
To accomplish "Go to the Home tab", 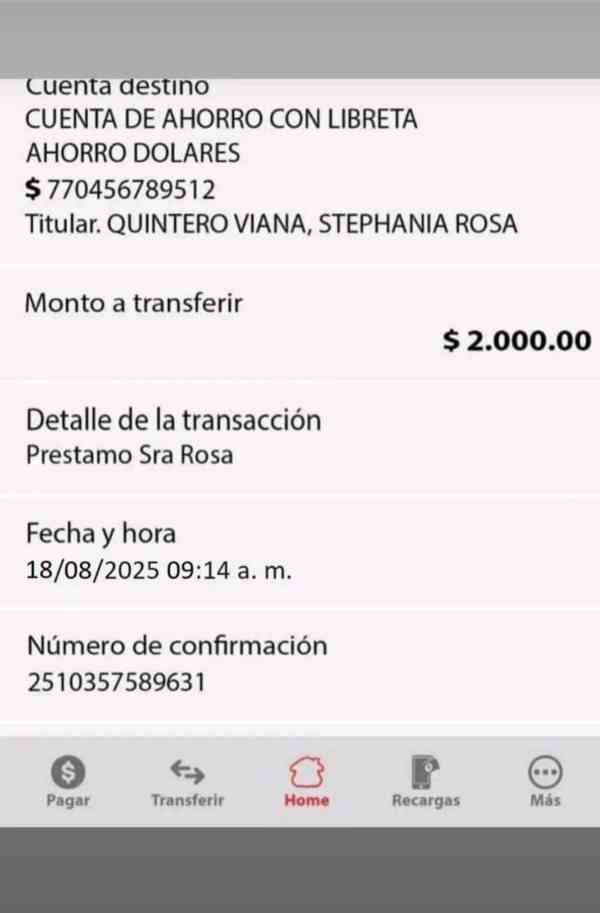I will coord(306,780).
